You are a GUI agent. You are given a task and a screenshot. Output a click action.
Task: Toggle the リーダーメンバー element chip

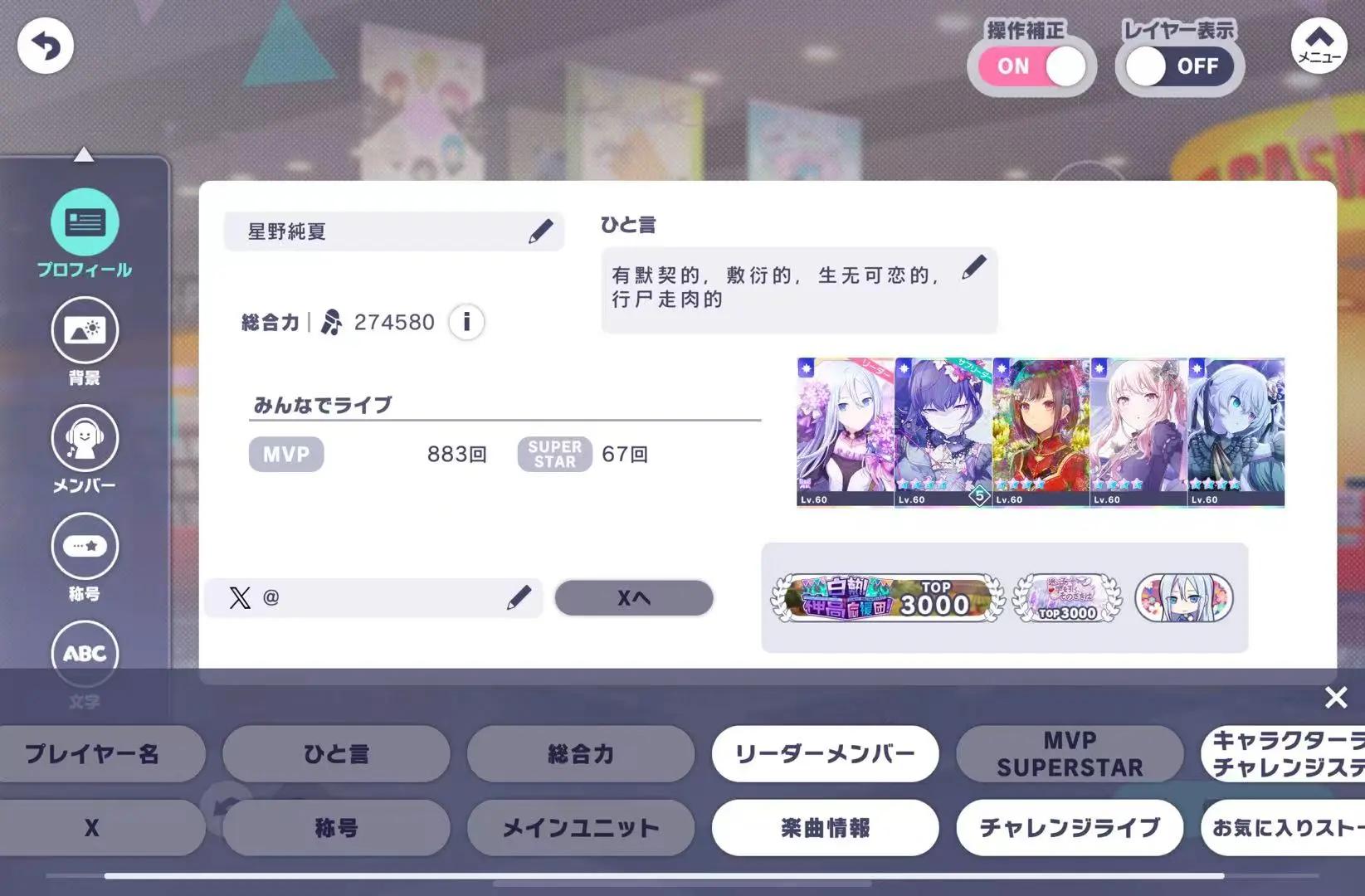pos(825,753)
